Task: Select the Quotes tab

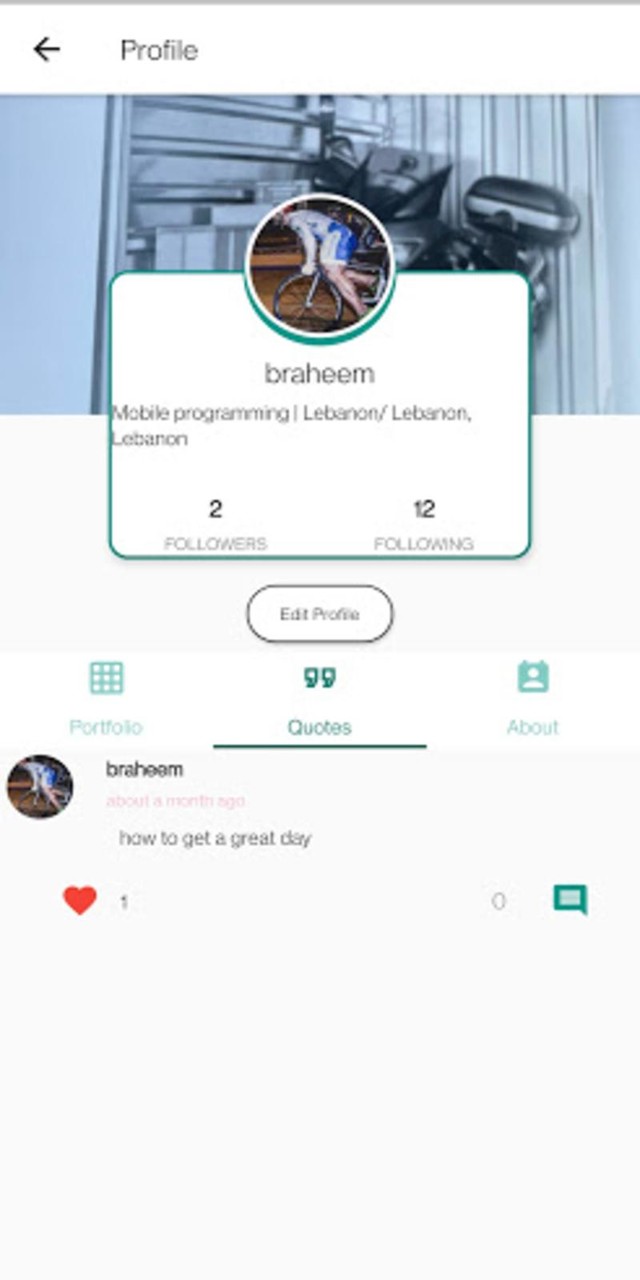Action: coord(320,698)
